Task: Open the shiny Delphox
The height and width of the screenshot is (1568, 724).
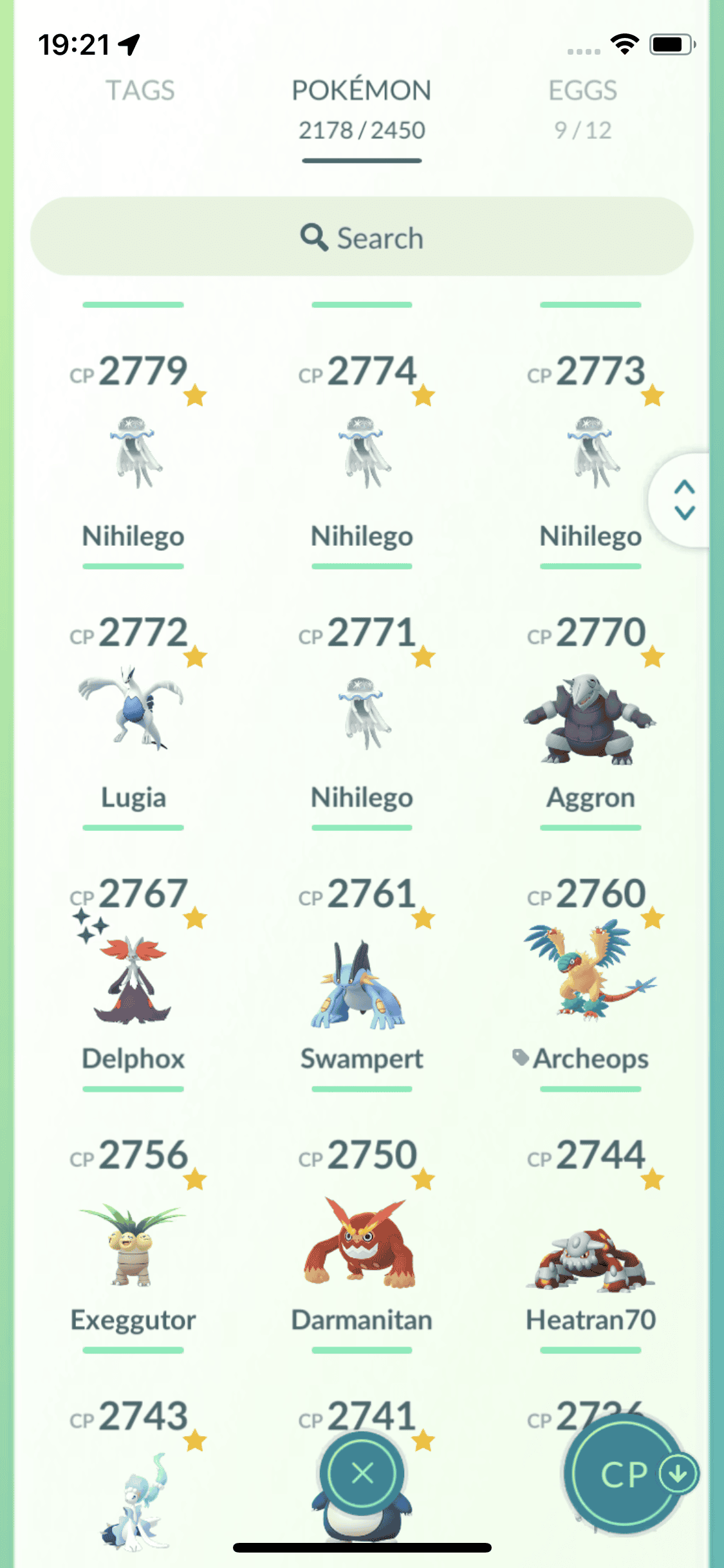Action: pos(134,978)
